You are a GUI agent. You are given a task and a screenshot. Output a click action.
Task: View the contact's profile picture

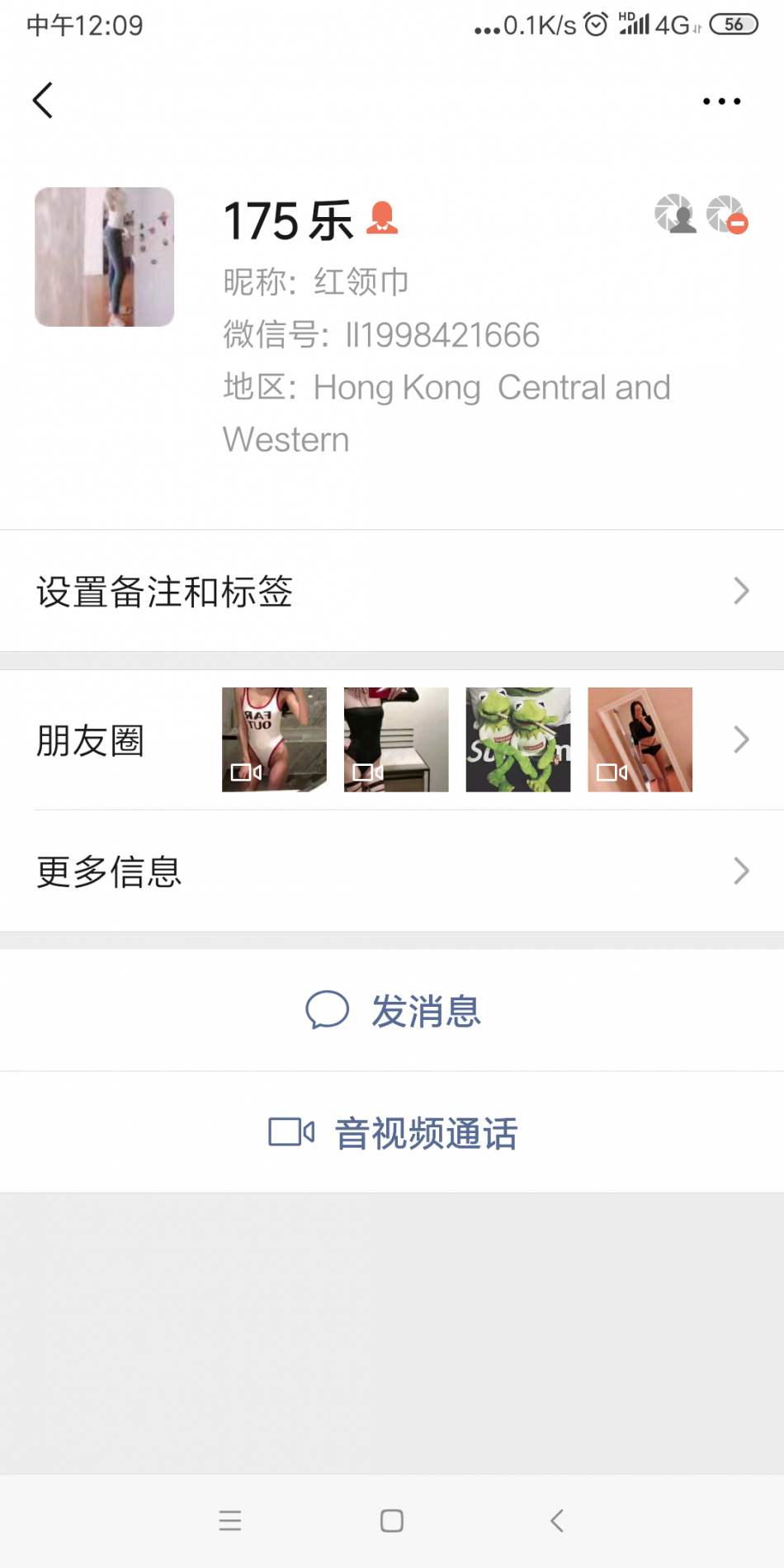pos(105,257)
